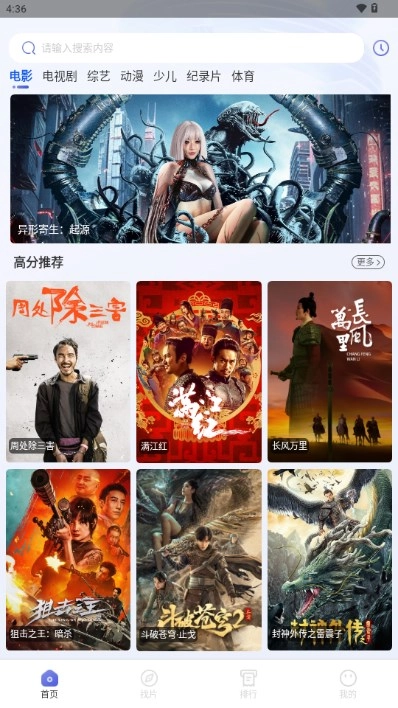Tap the search box at the top
Image resolution: width=398 pixels, height=708 pixels.
tap(186, 48)
